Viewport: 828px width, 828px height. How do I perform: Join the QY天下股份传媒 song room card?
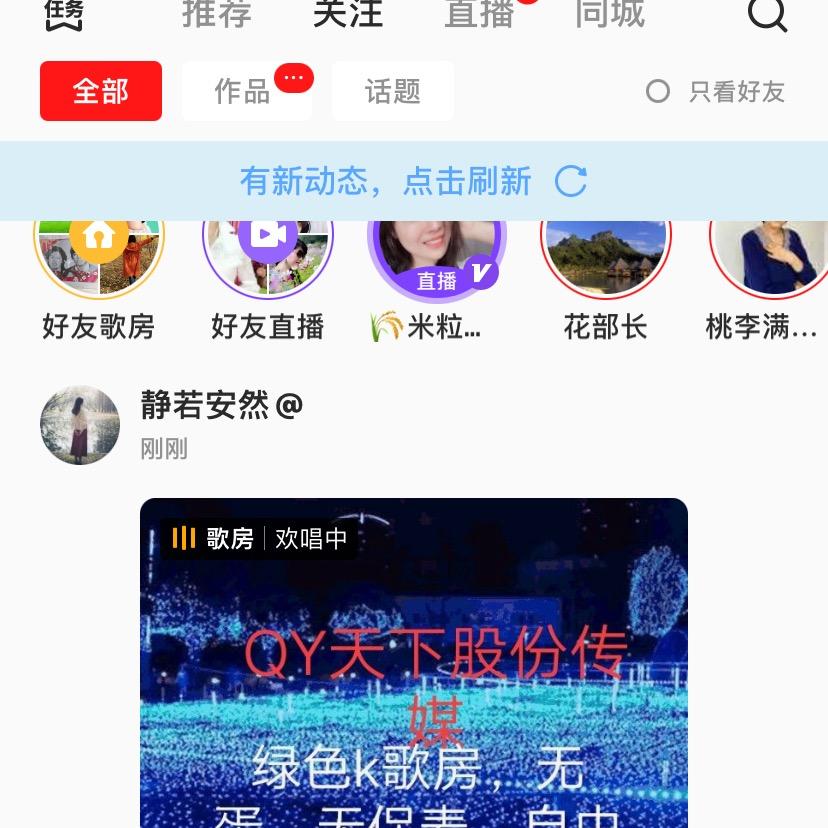click(414, 662)
